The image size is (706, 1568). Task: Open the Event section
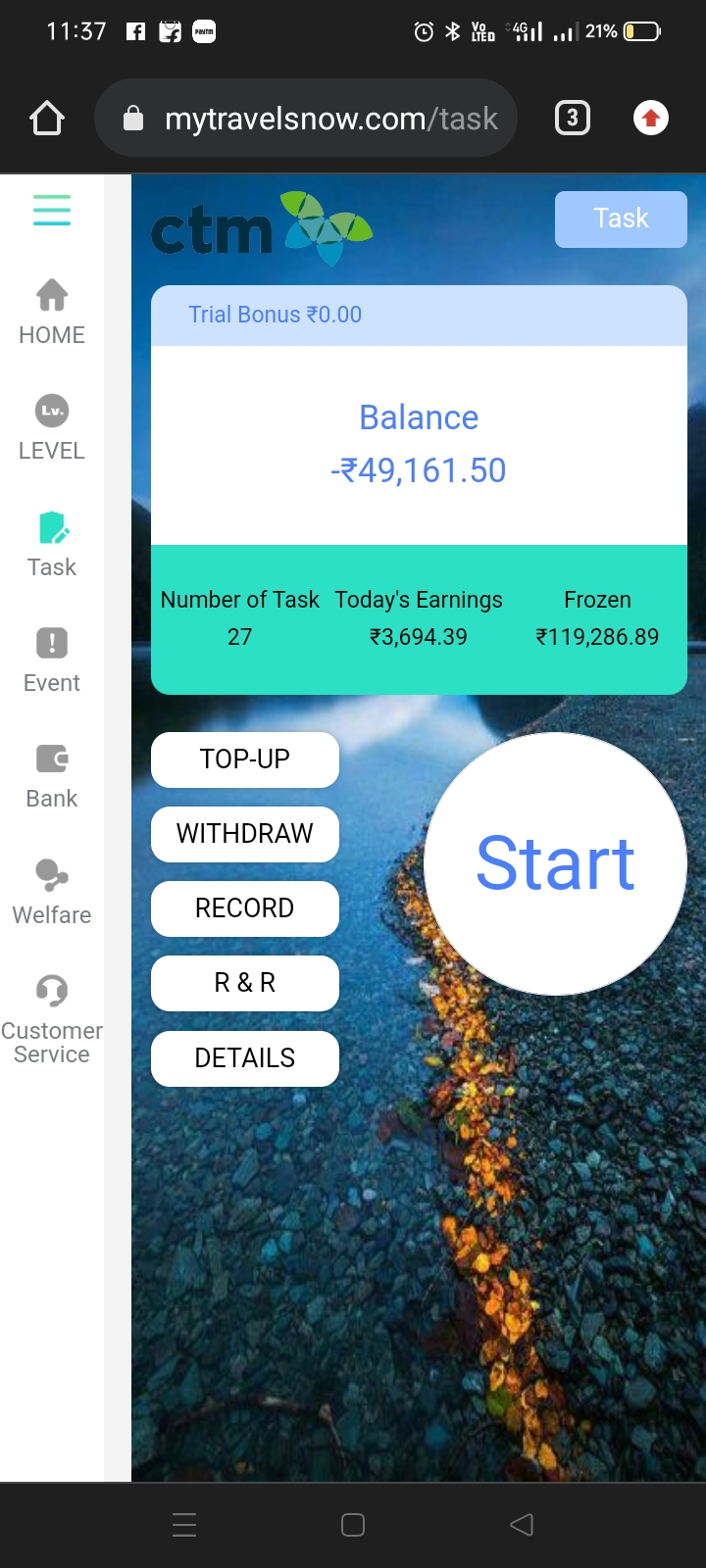[51, 660]
